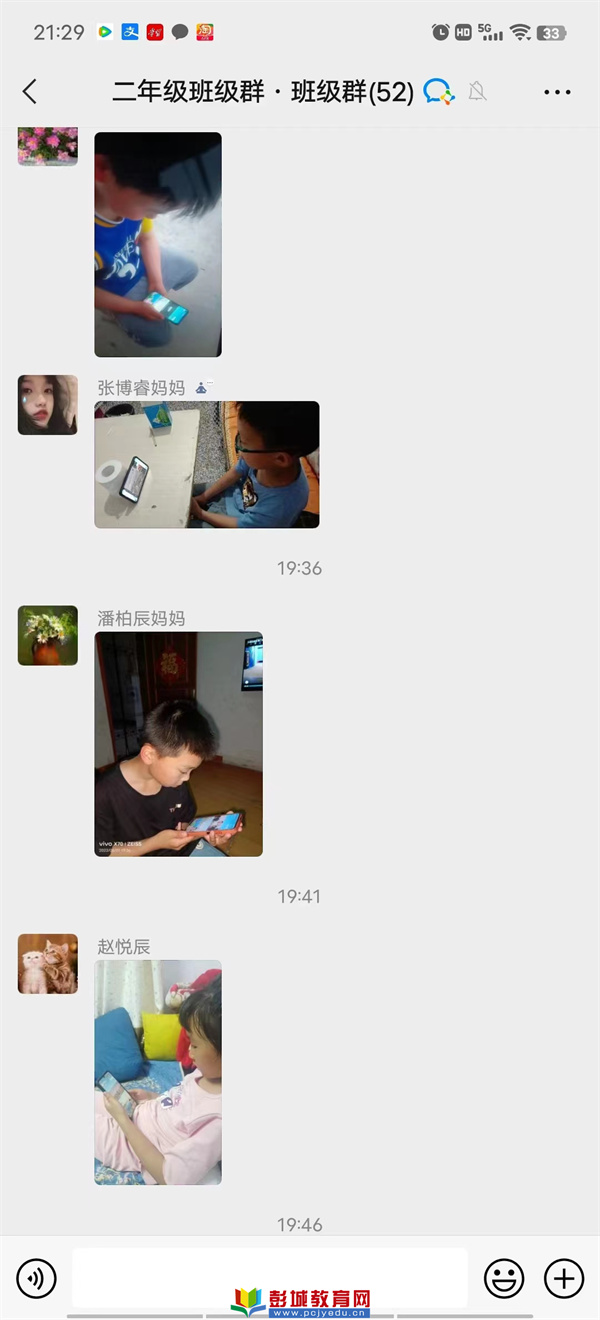Tap 张博睿妈妈's profile avatar
Image resolution: width=600 pixels, height=1320 pixels.
click(47, 405)
